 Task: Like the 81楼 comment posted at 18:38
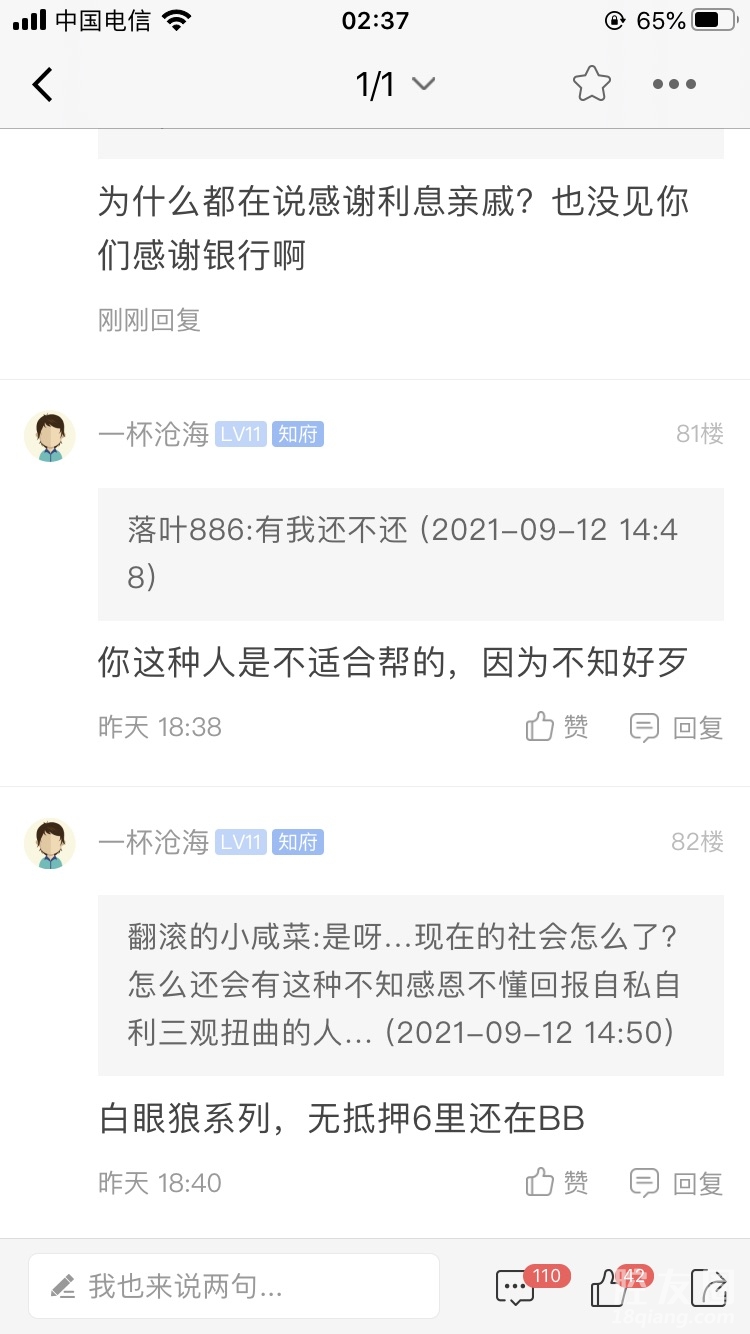point(557,727)
